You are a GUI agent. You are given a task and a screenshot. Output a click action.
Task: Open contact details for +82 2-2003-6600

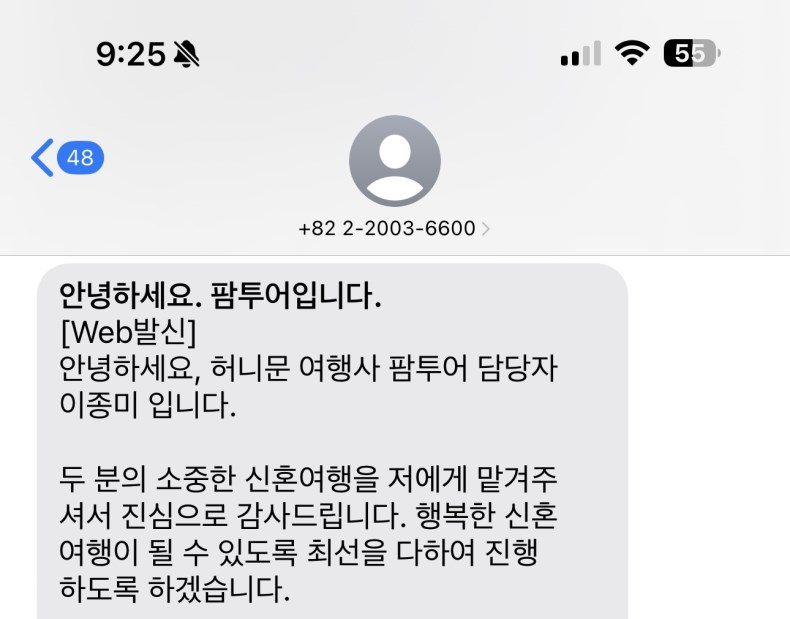coord(394,228)
